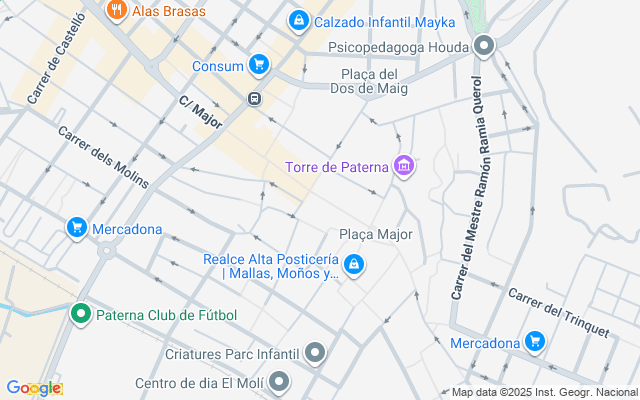Open the Torre de Paterna landmark marker

pyautogui.click(x=404, y=165)
